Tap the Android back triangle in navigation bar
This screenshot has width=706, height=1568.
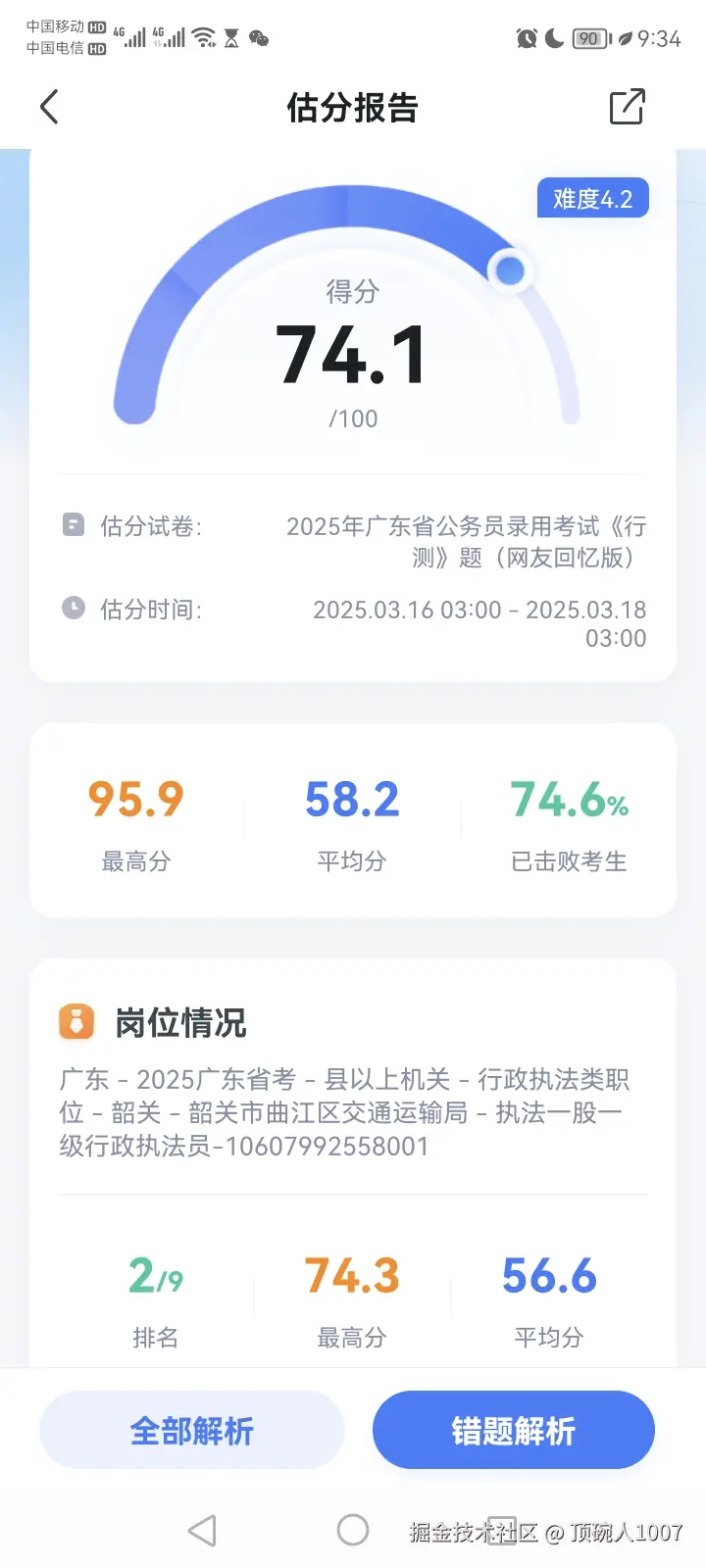click(202, 1529)
